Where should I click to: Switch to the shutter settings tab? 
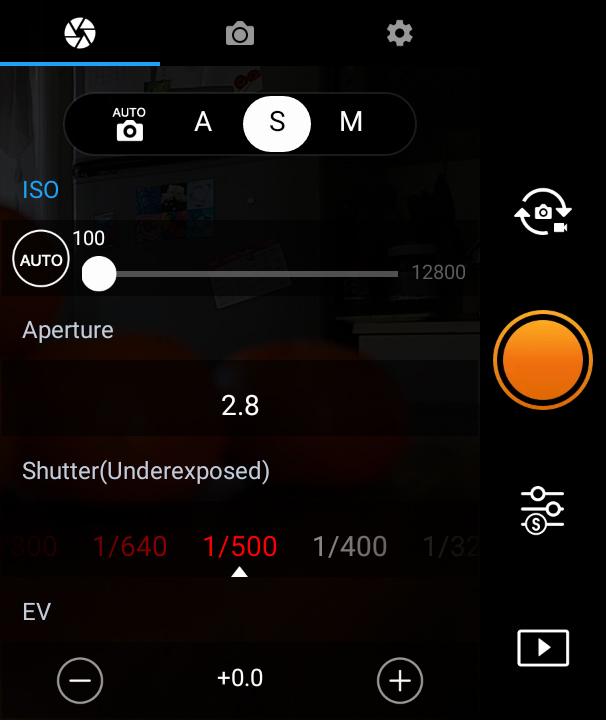click(x=80, y=33)
